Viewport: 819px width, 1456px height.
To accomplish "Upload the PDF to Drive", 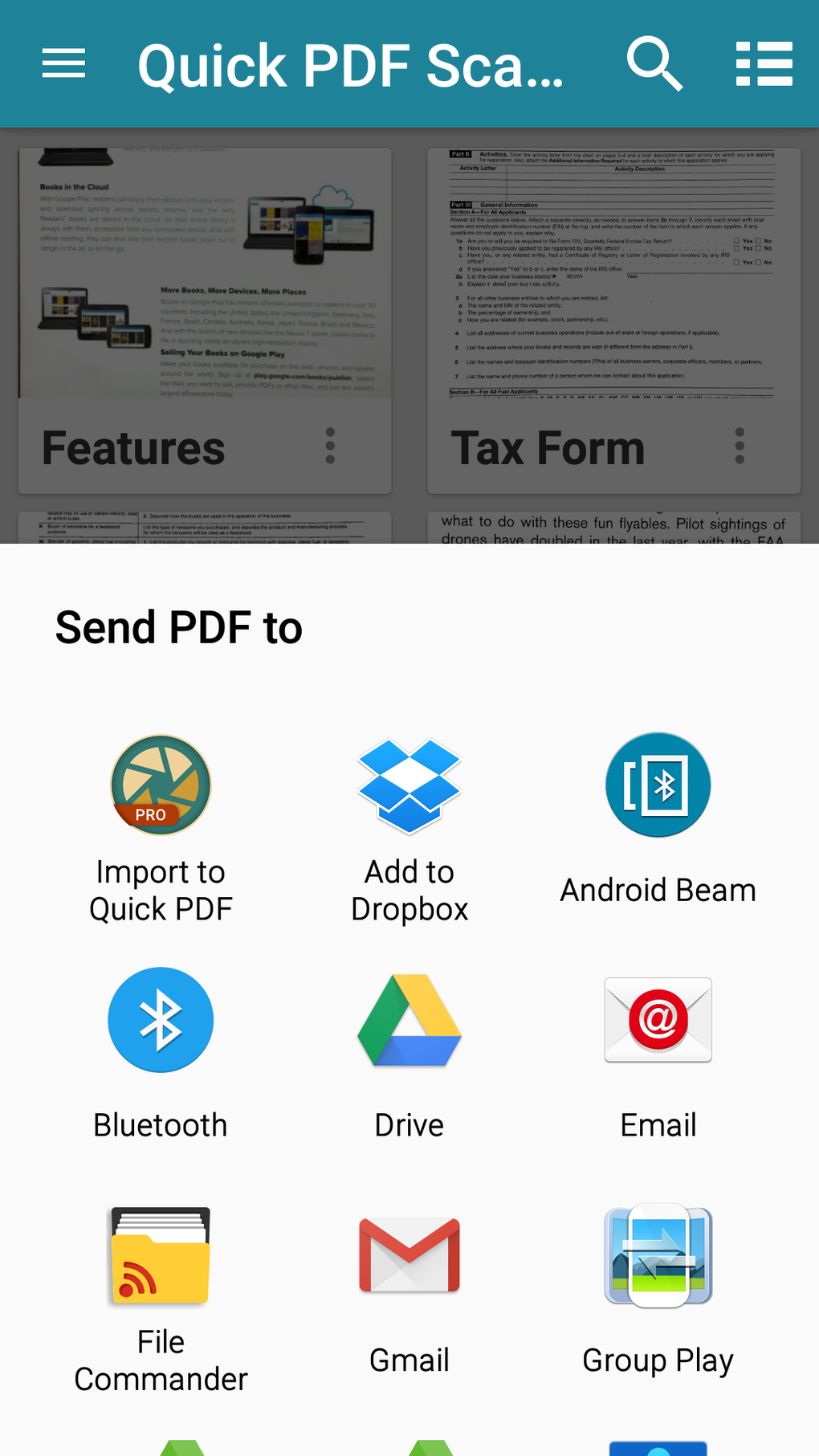I will (x=409, y=1020).
